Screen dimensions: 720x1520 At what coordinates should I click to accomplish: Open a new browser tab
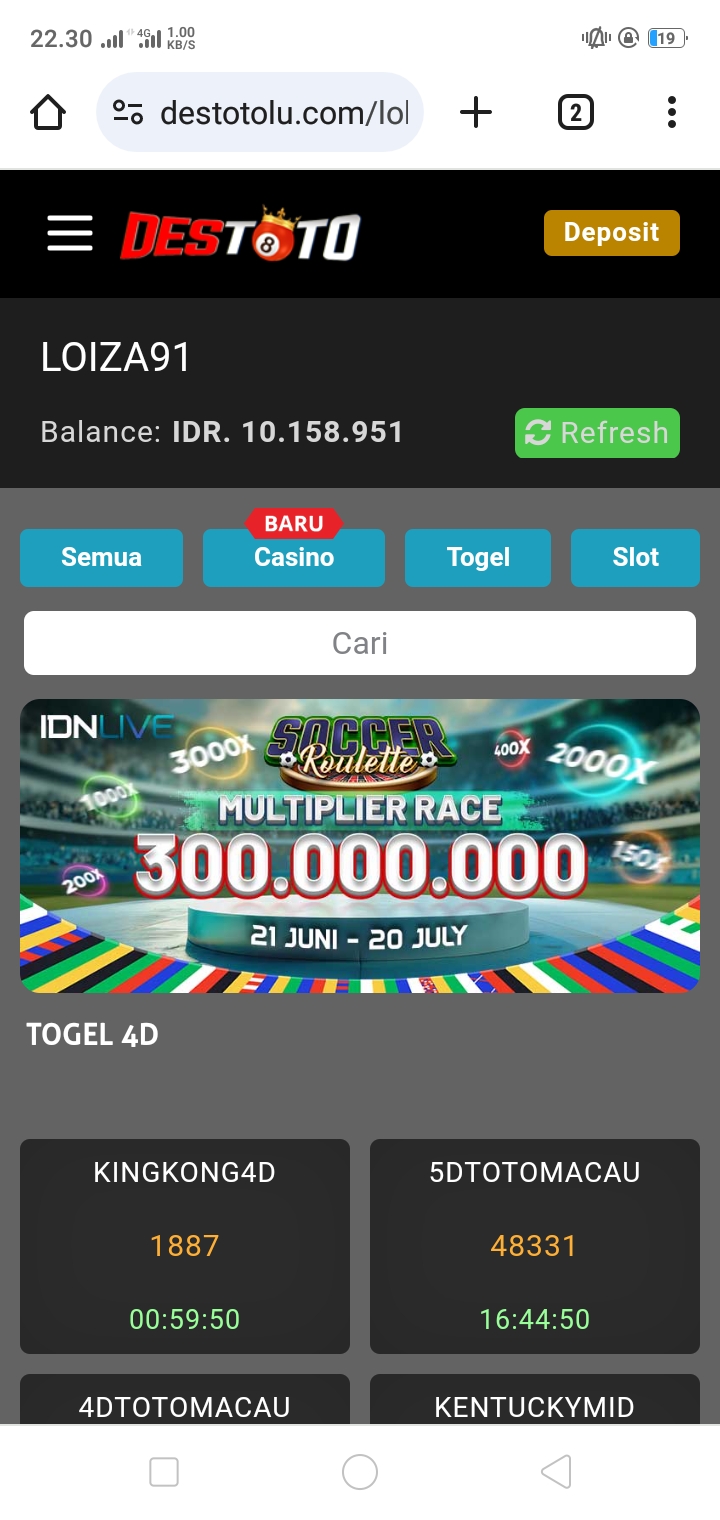[x=476, y=113]
